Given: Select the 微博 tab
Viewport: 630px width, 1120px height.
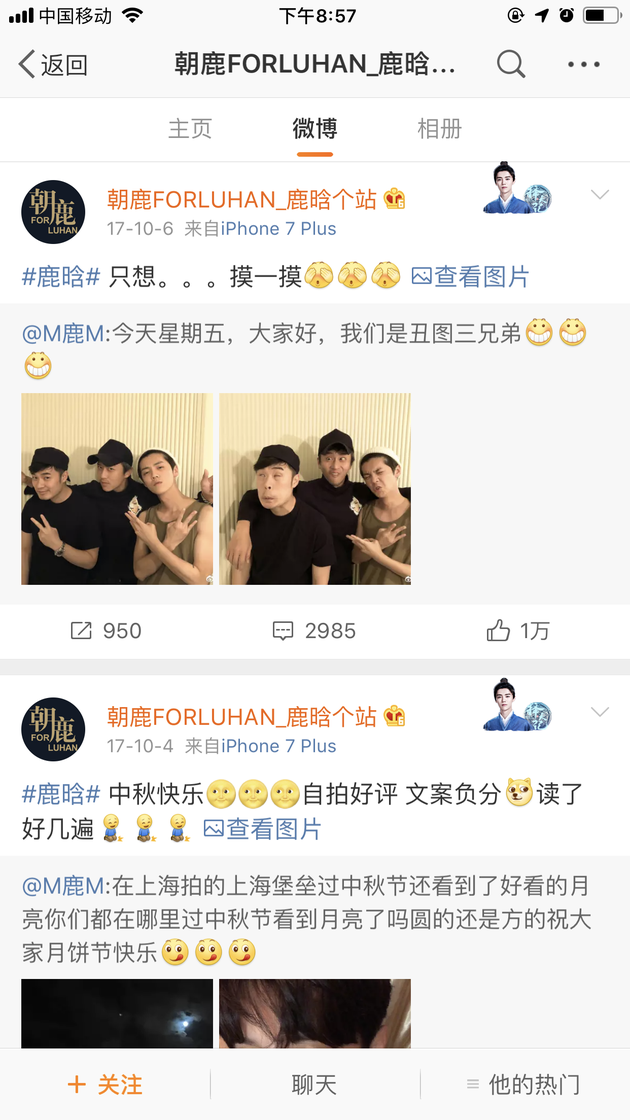Looking at the screenshot, I should pos(315,129).
